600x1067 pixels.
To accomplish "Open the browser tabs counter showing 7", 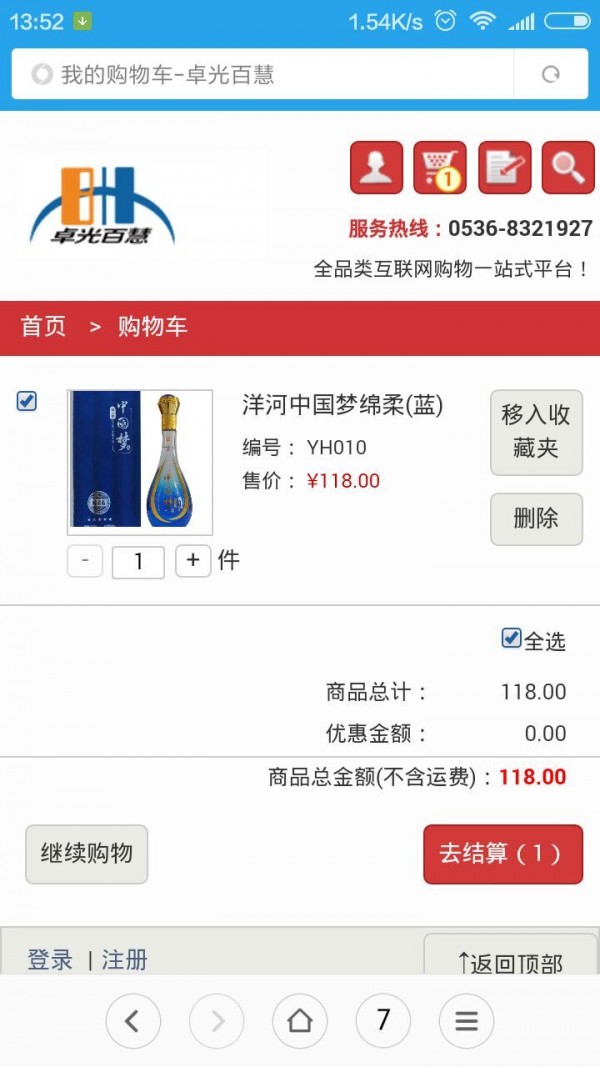I will click(x=383, y=1020).
